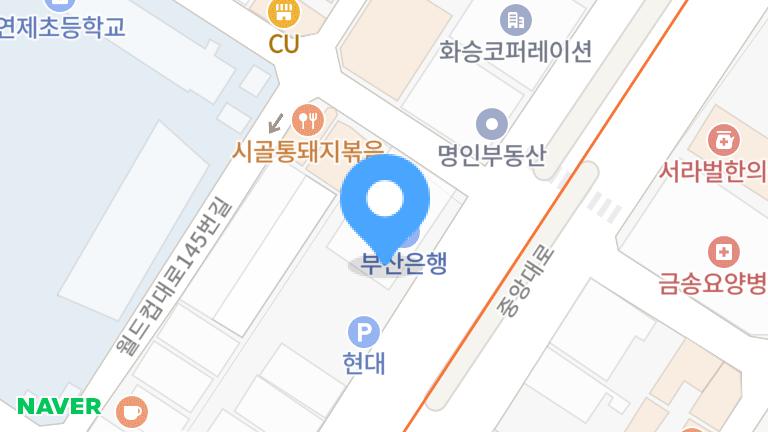This screenshot has width=768, height=432.
Task: Tap the 금송요양병 hospital marker
Action: (723, 251)
